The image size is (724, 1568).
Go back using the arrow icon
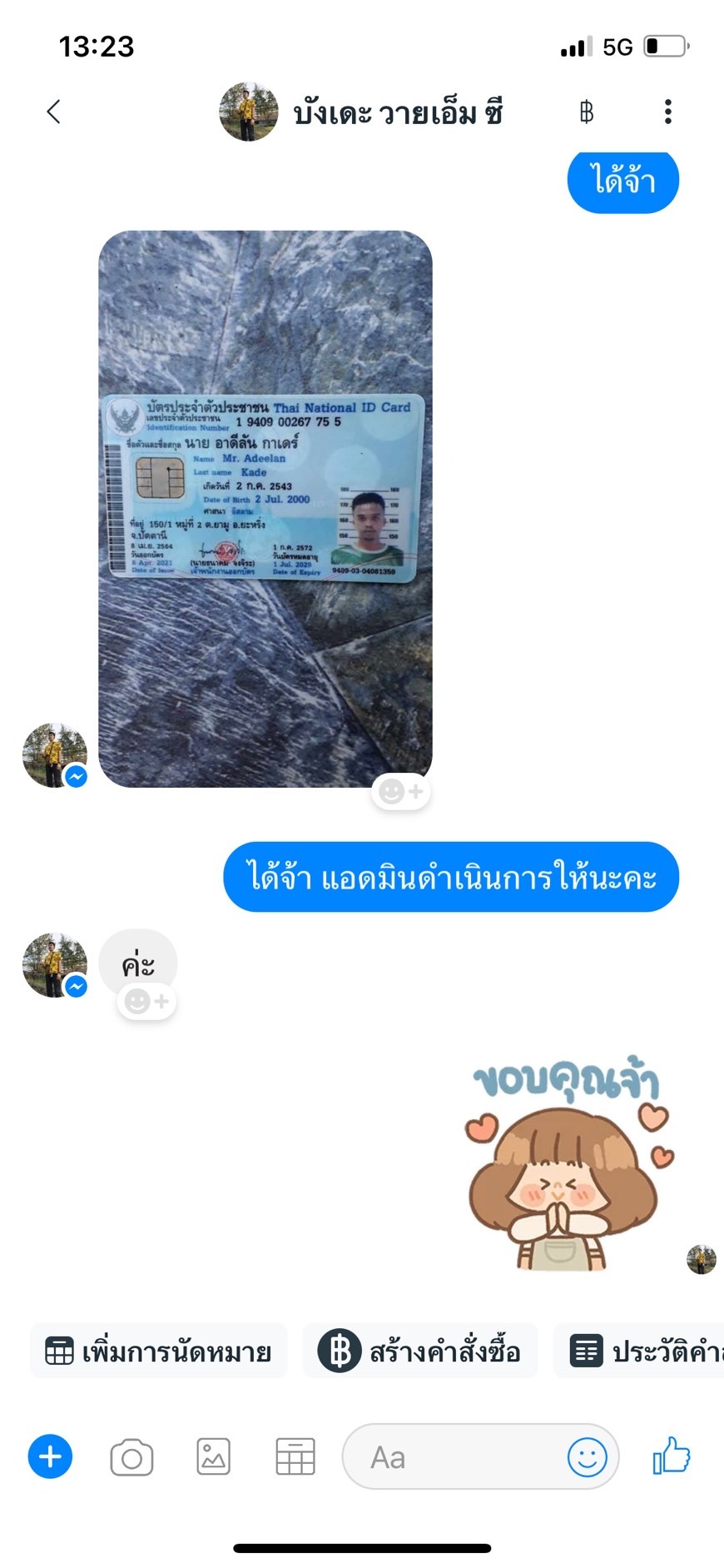[x=54, y=112]
